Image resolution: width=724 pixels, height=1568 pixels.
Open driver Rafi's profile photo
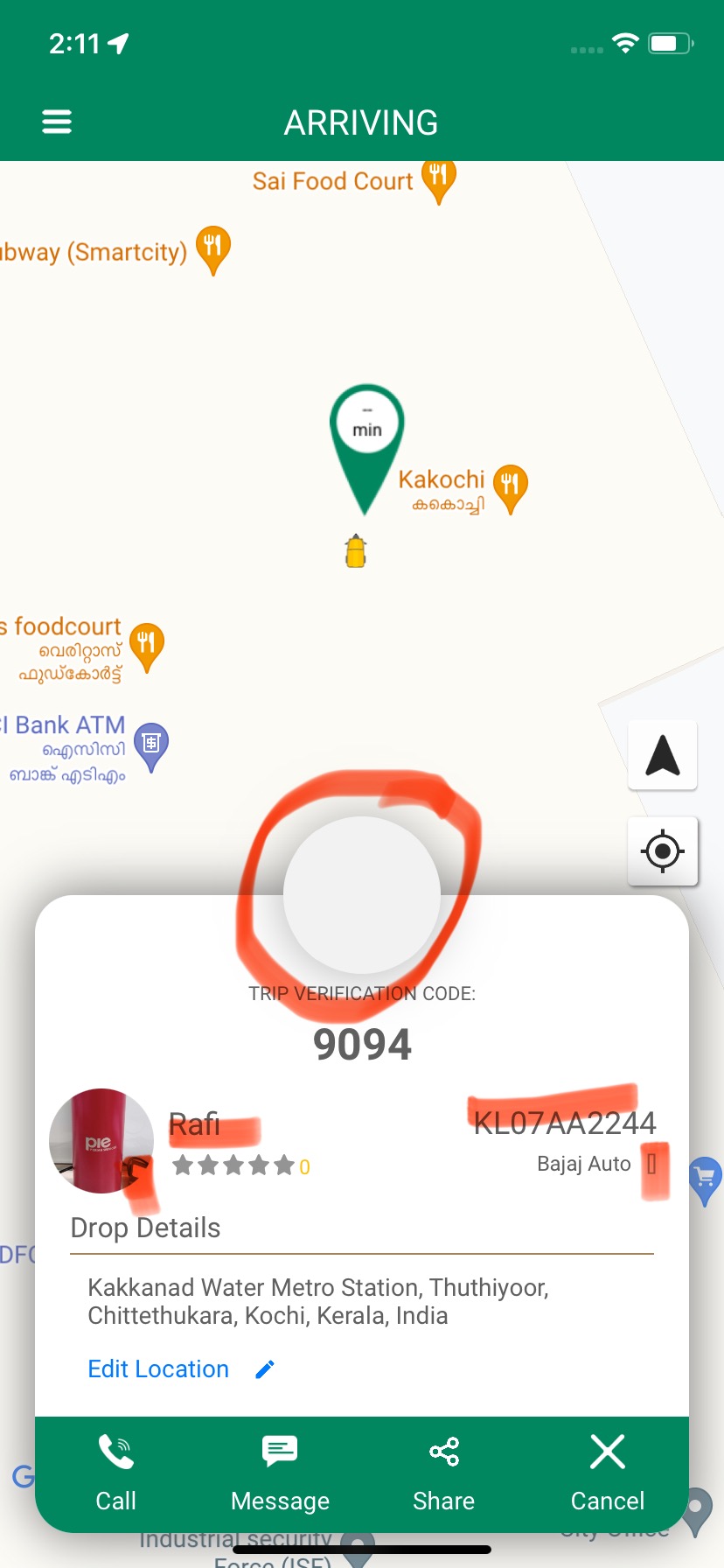(101, 1141)
